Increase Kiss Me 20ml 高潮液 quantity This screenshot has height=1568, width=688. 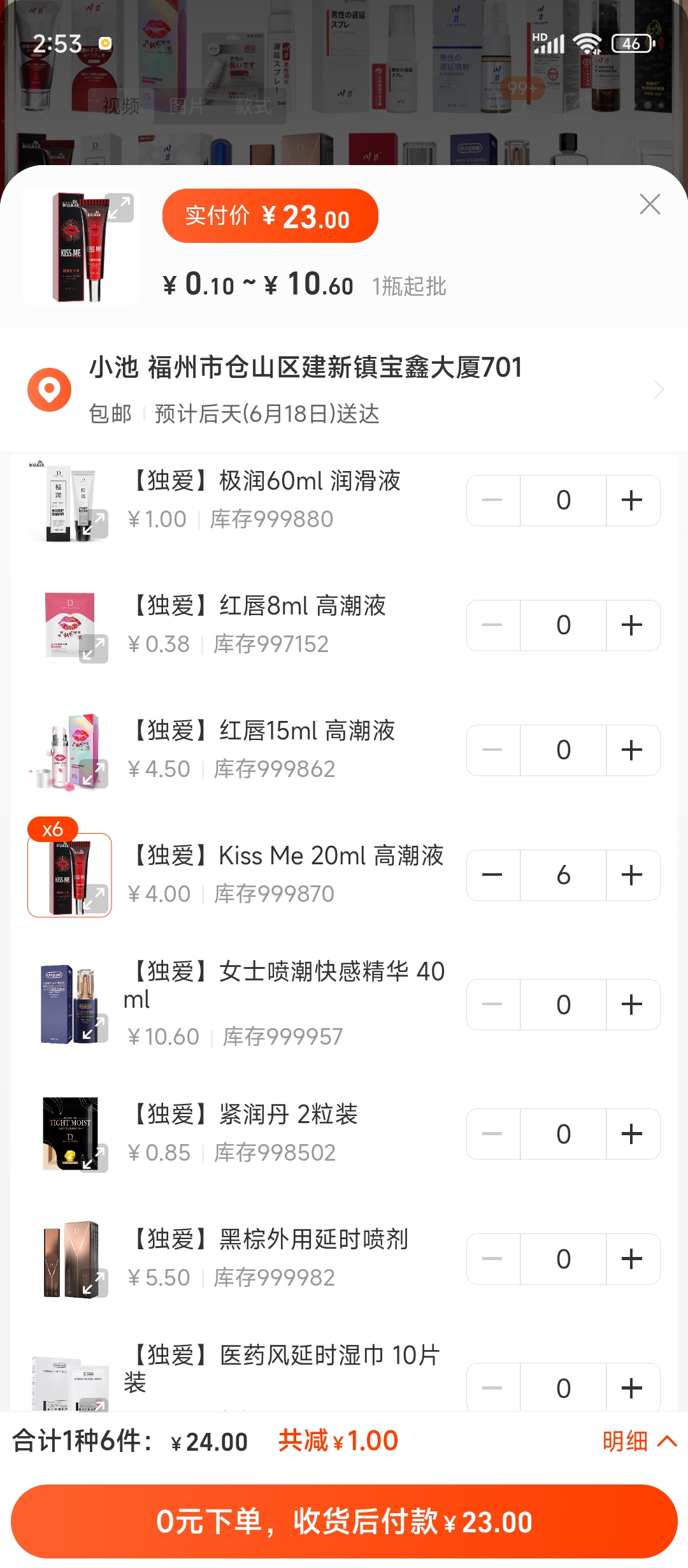(x=633, y=875)
